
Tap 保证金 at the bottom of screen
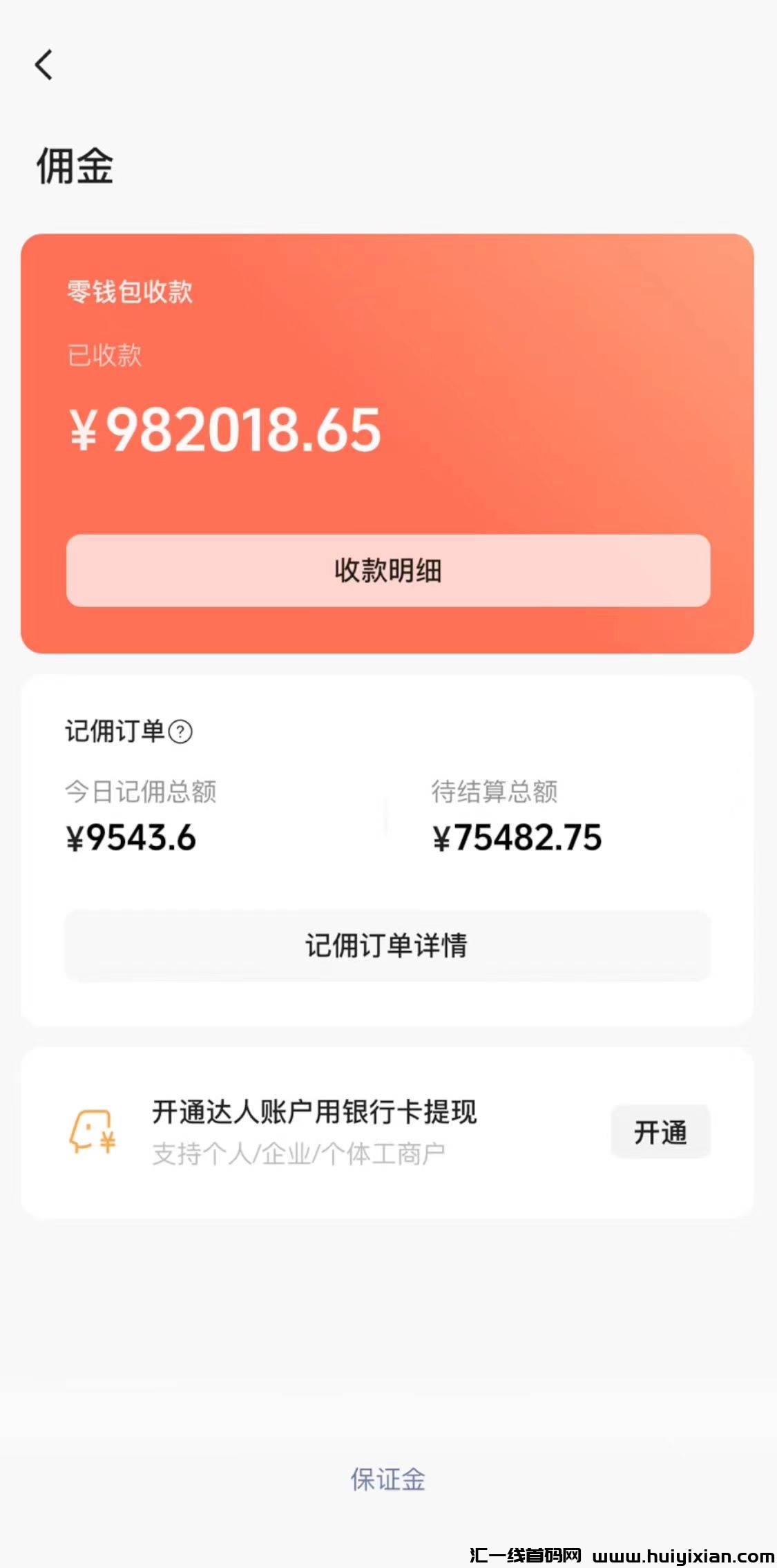pyautogui.click(x=388, y=1479)
